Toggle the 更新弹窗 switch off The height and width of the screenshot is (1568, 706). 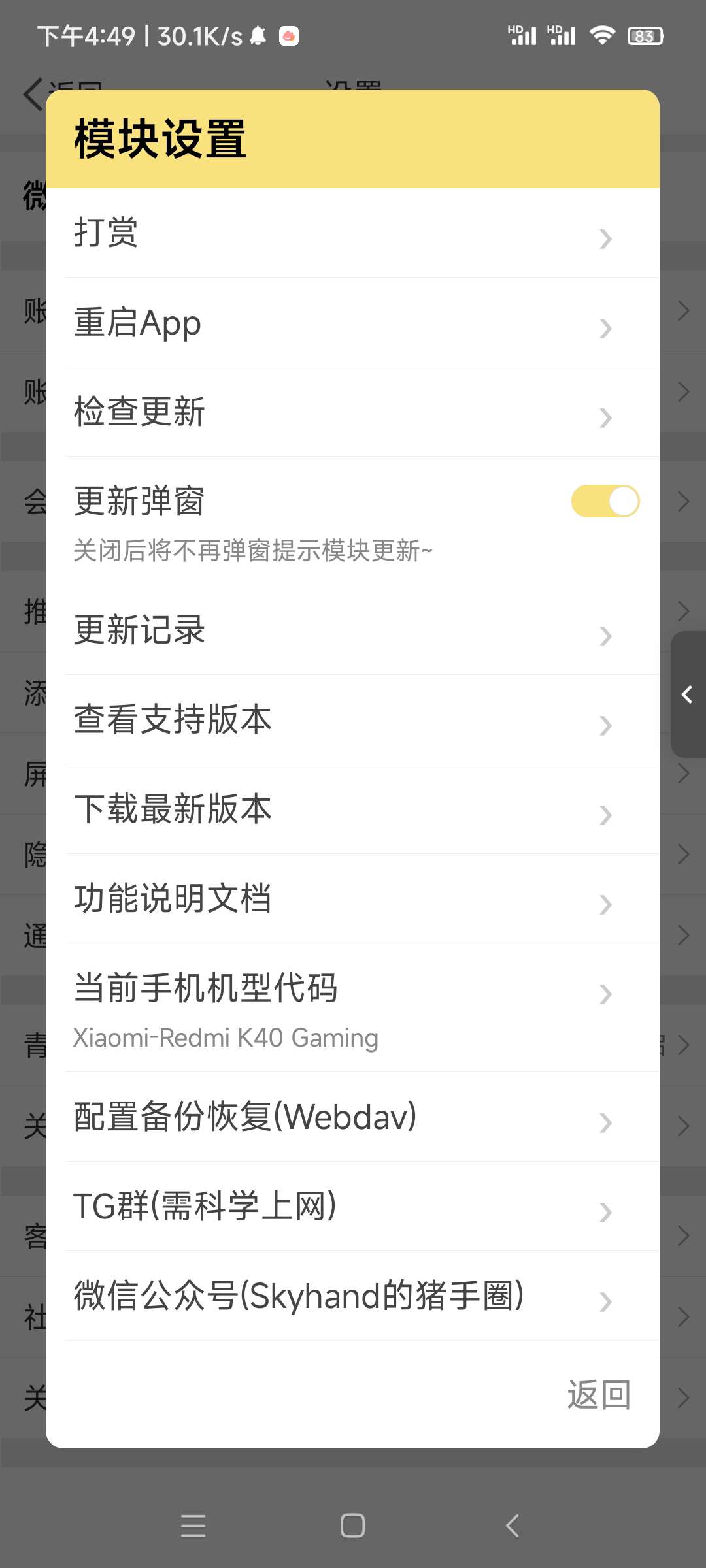605,501
